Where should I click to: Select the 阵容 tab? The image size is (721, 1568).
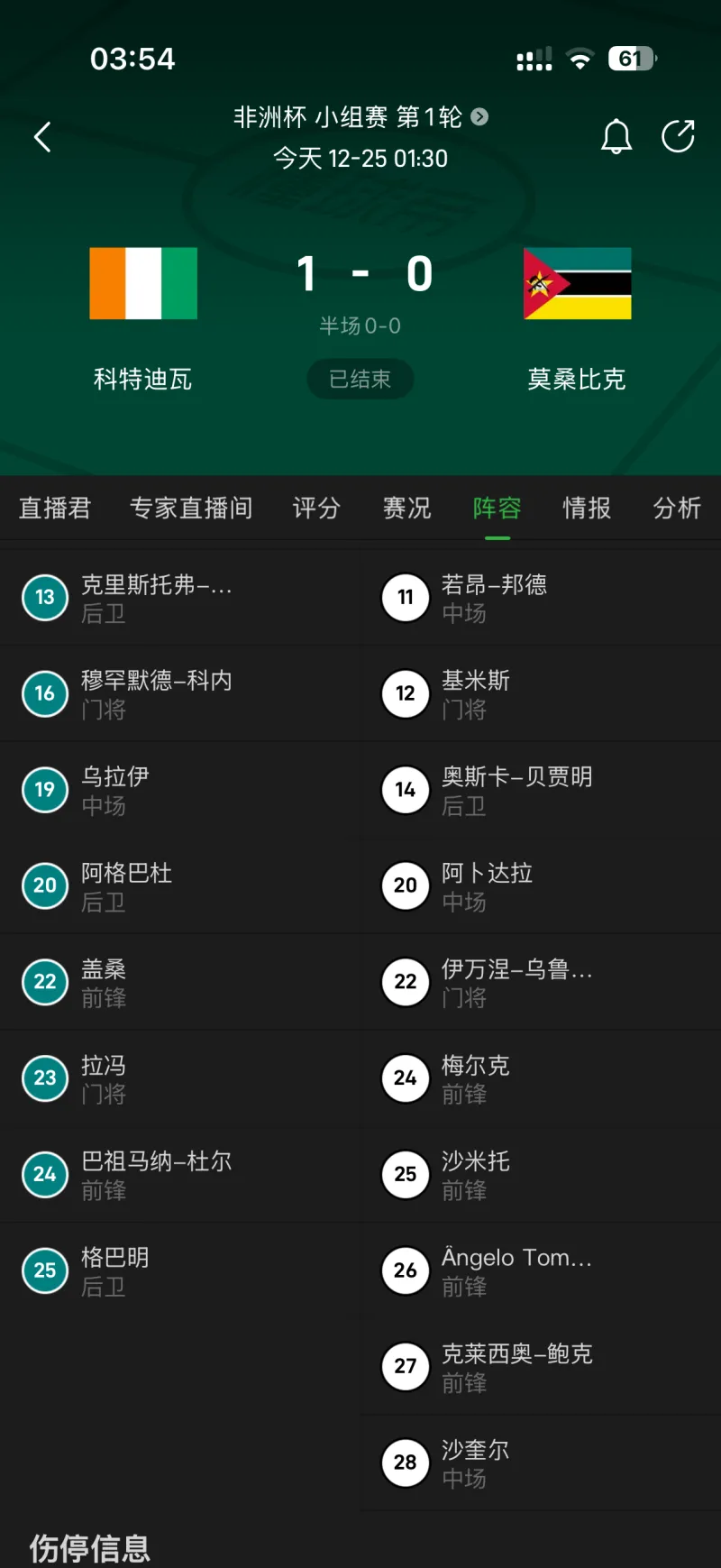tap(497, 508)
